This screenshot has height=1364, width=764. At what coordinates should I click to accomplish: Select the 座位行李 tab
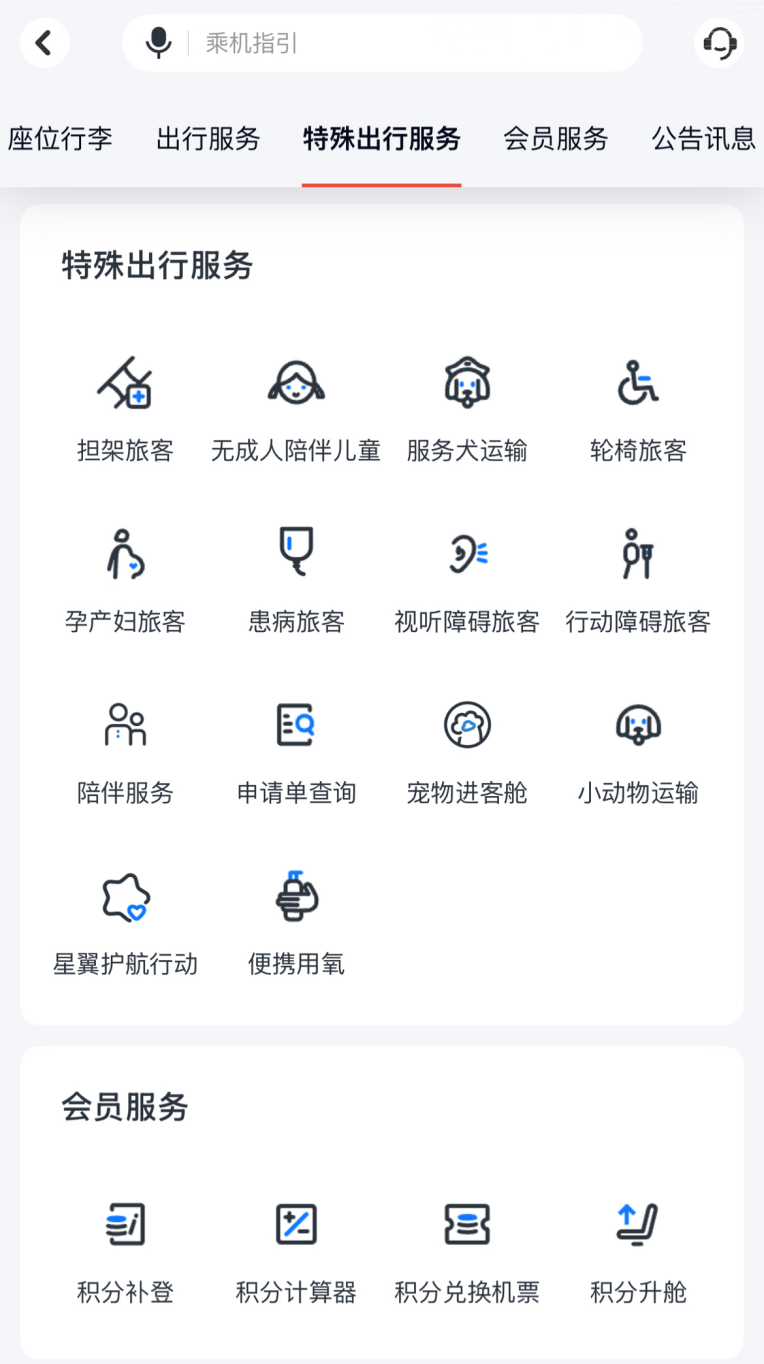(x=60, y=139)
